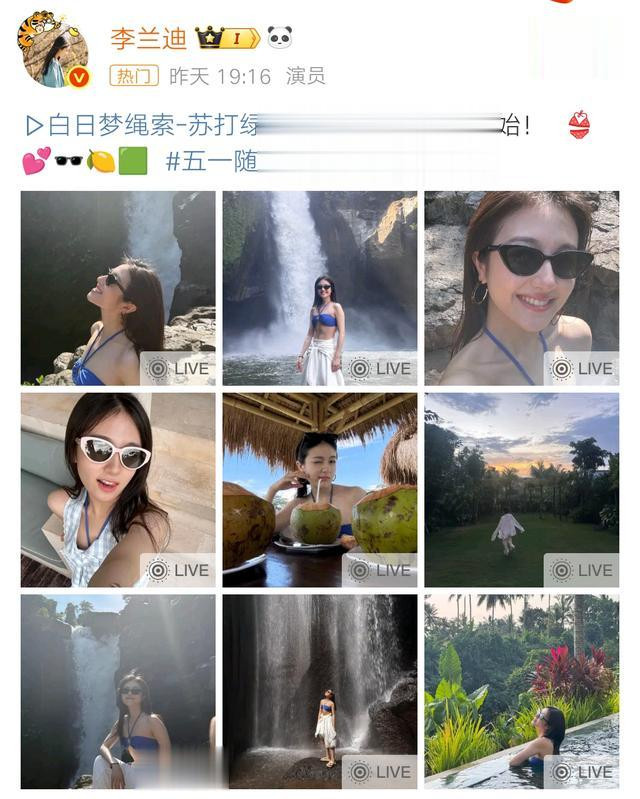Screen dimensions: 640x799
Task: Open the 热门 hot tag
Action: click(x=134, y=76)
